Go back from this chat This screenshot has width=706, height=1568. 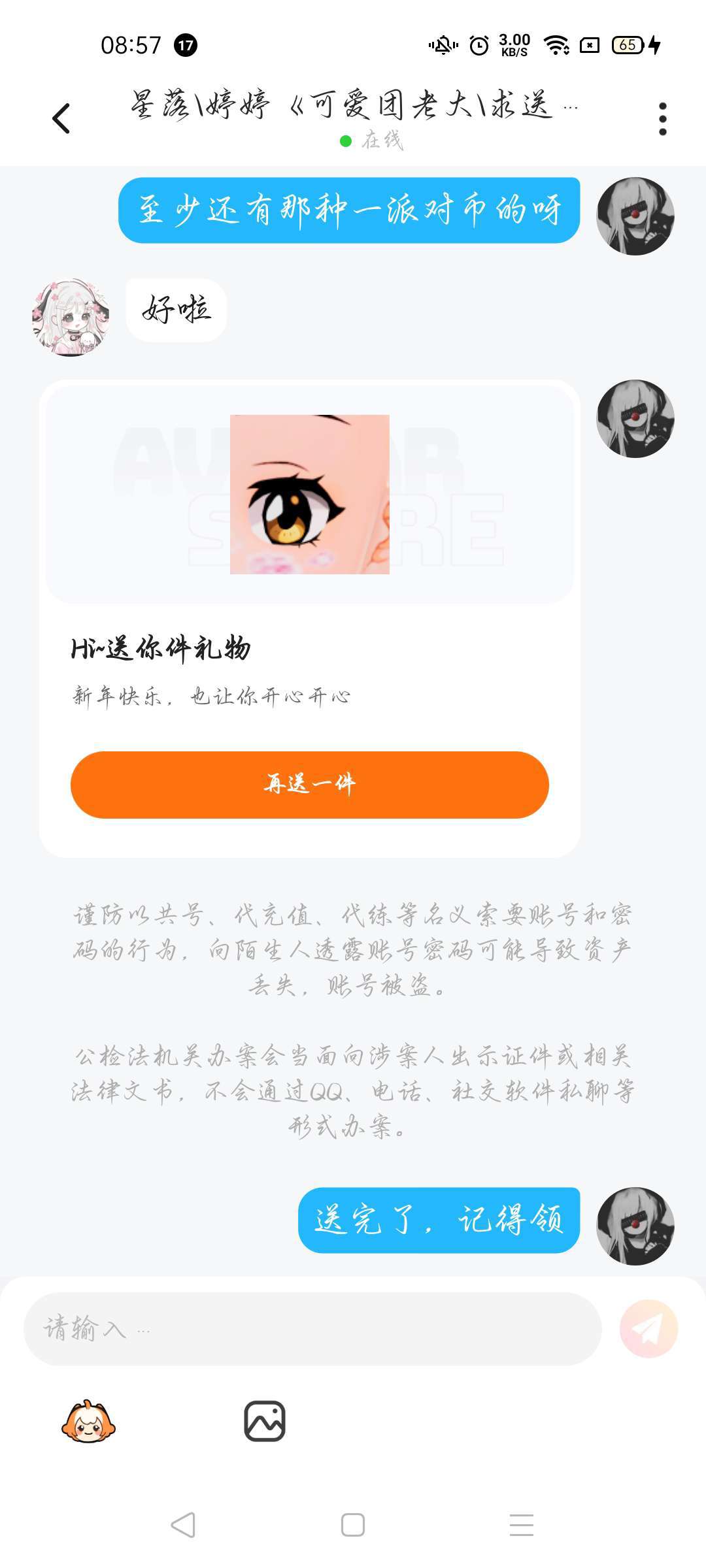(61, 119)
